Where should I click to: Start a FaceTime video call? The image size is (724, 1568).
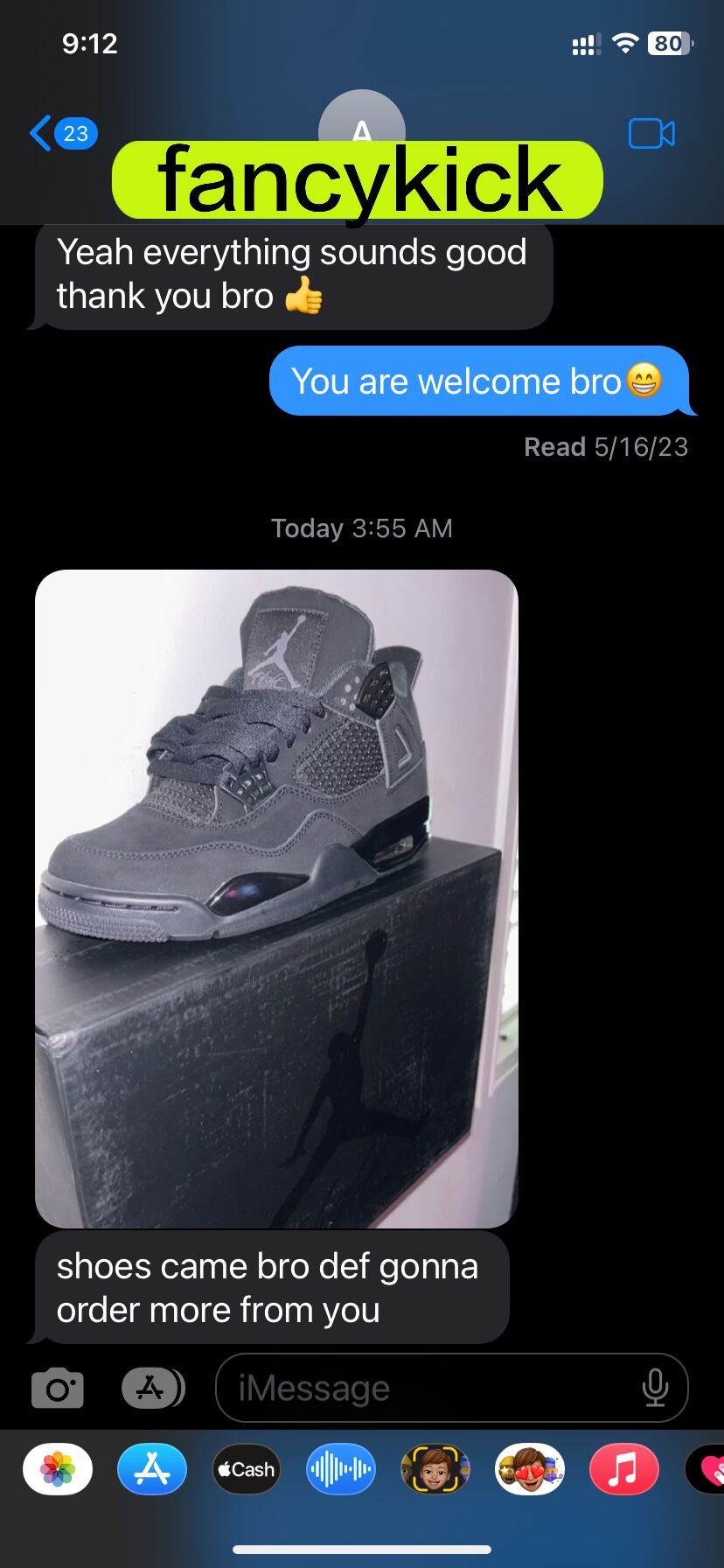click(x=651, y=134)
